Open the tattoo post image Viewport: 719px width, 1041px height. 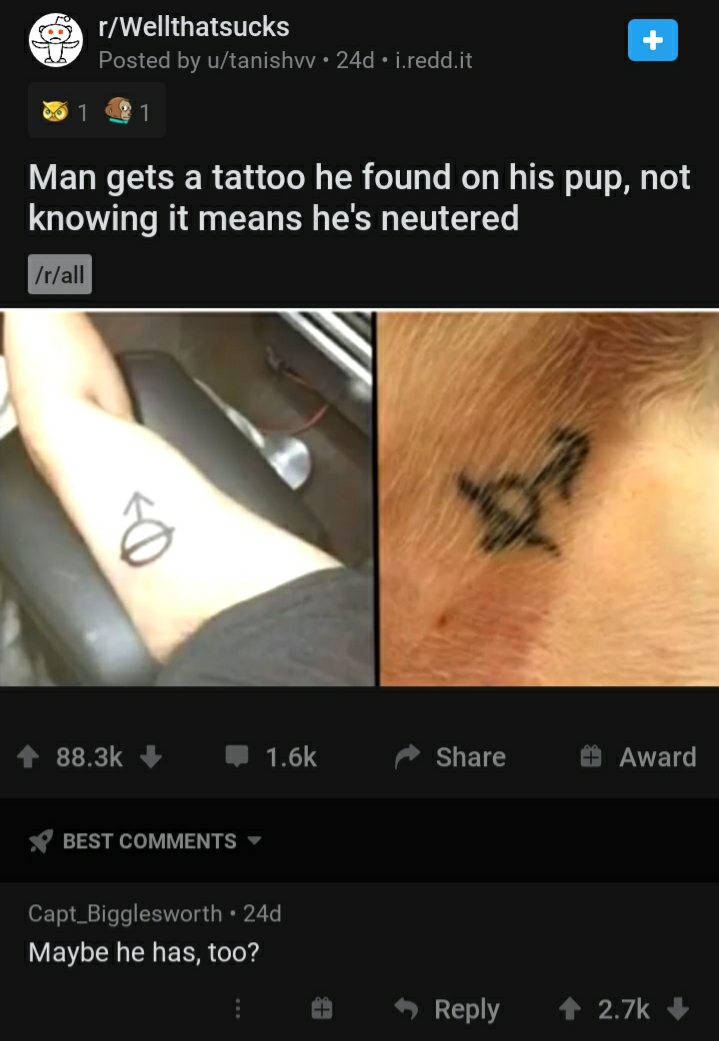tap(359, 497)
